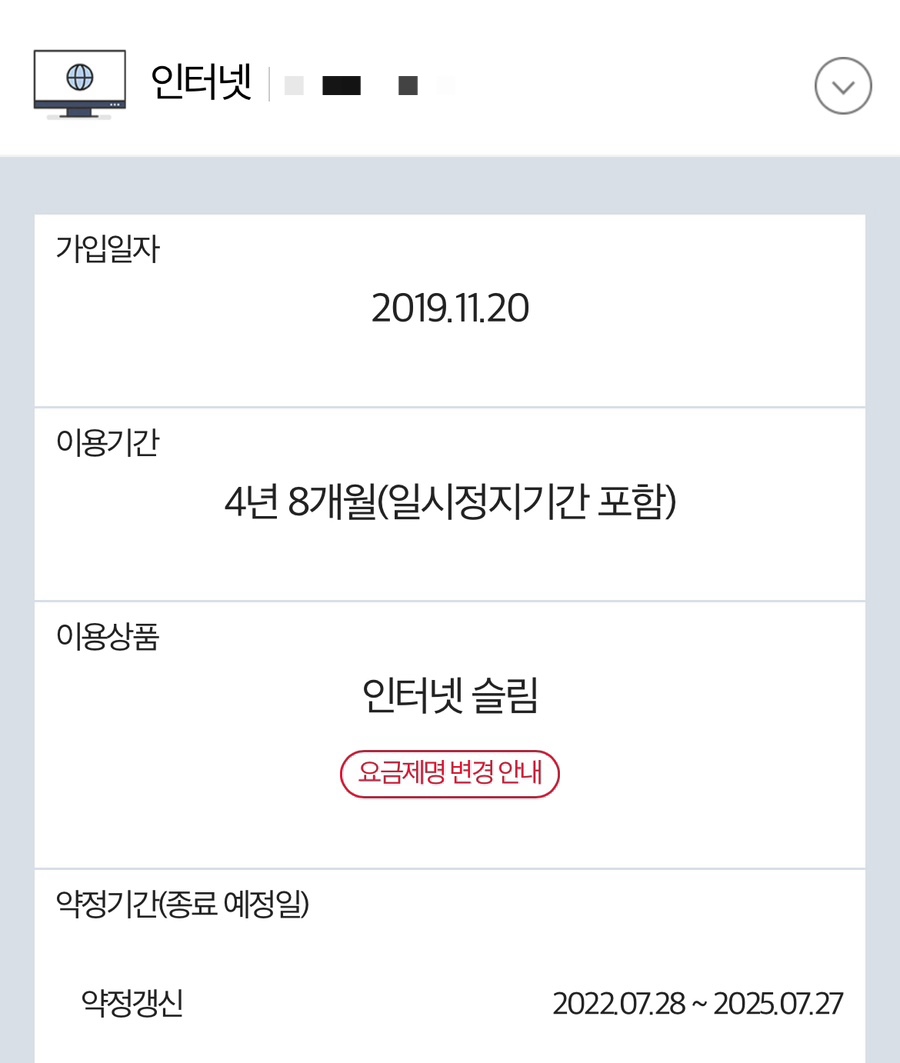Expand the 인터넷 product dropdown chevron
900x1063 pixels.
[x=843, y=86]
